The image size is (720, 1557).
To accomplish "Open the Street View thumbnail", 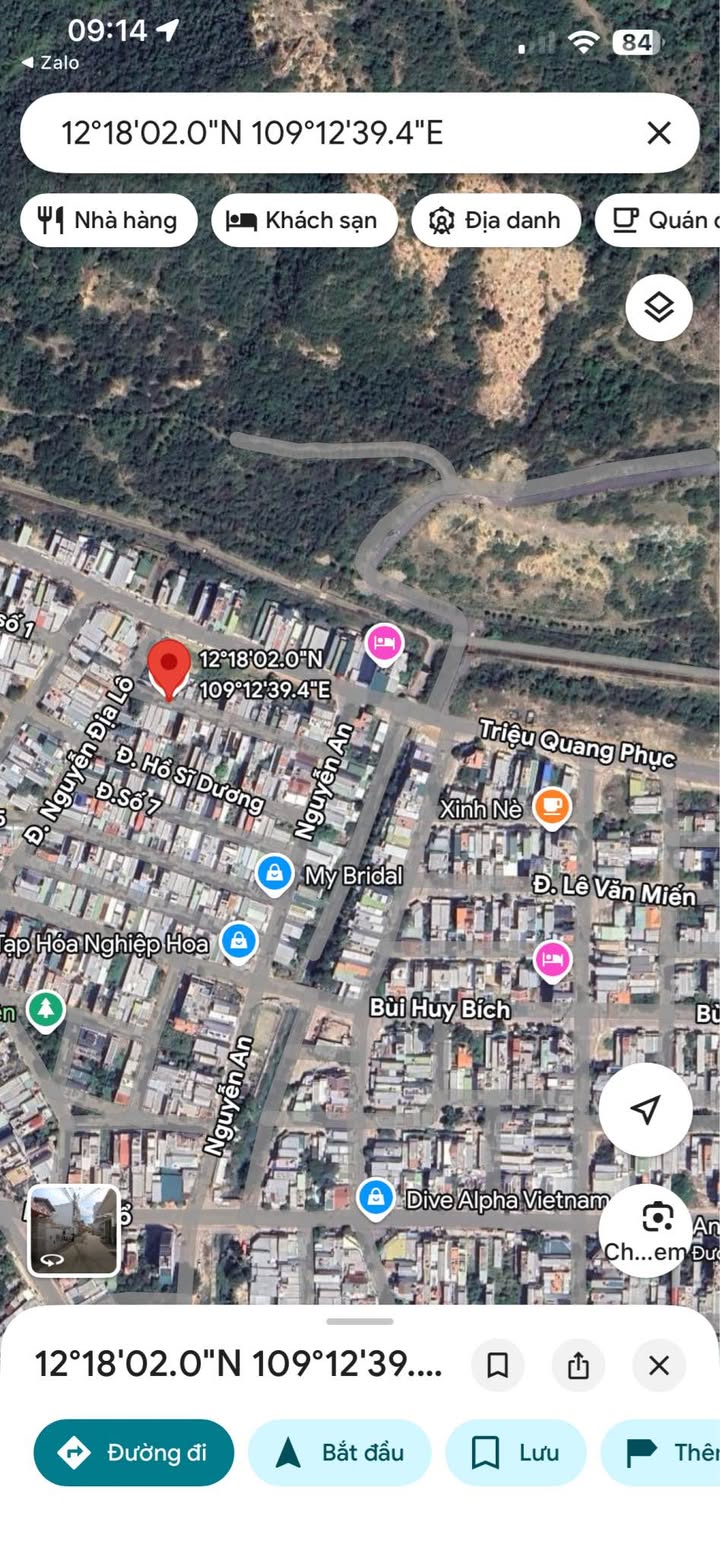I will point(74,1231).
